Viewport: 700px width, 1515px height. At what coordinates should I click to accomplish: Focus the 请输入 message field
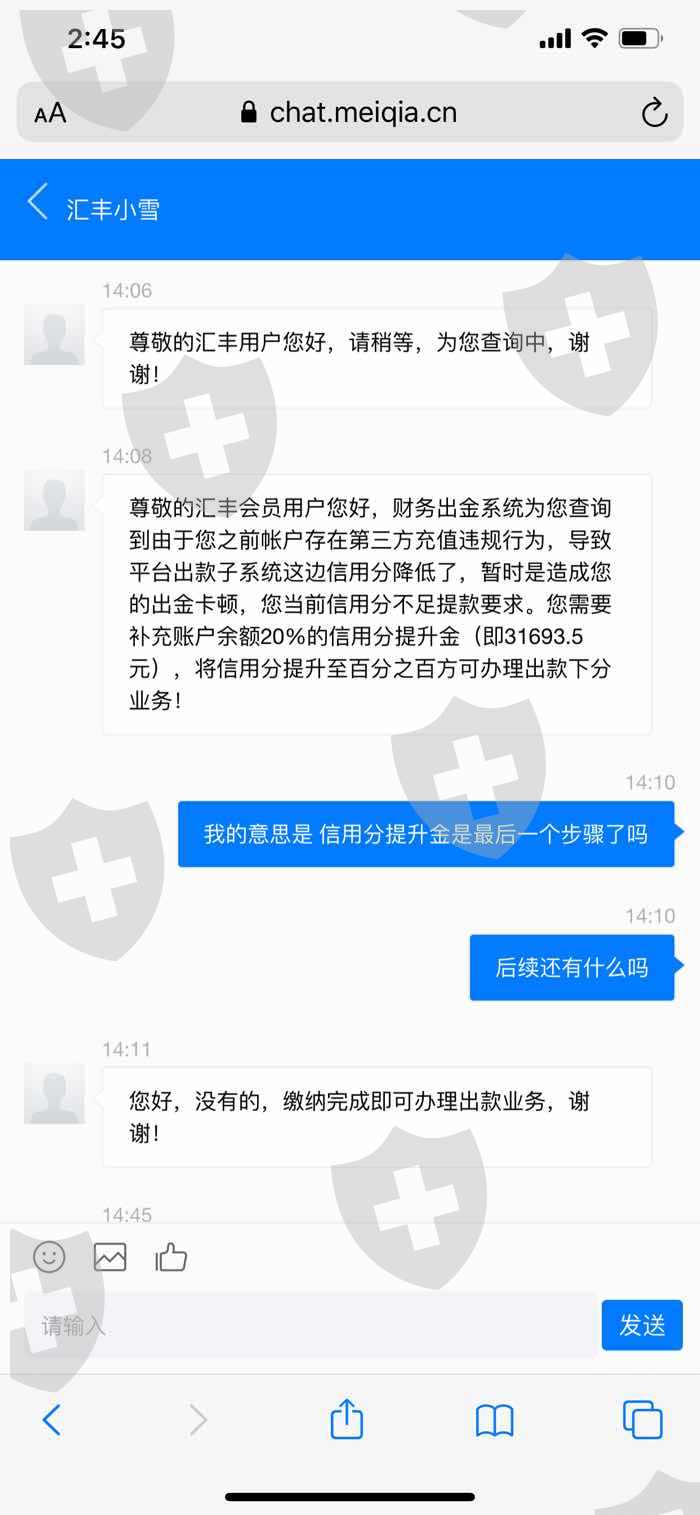point(310,1325)
